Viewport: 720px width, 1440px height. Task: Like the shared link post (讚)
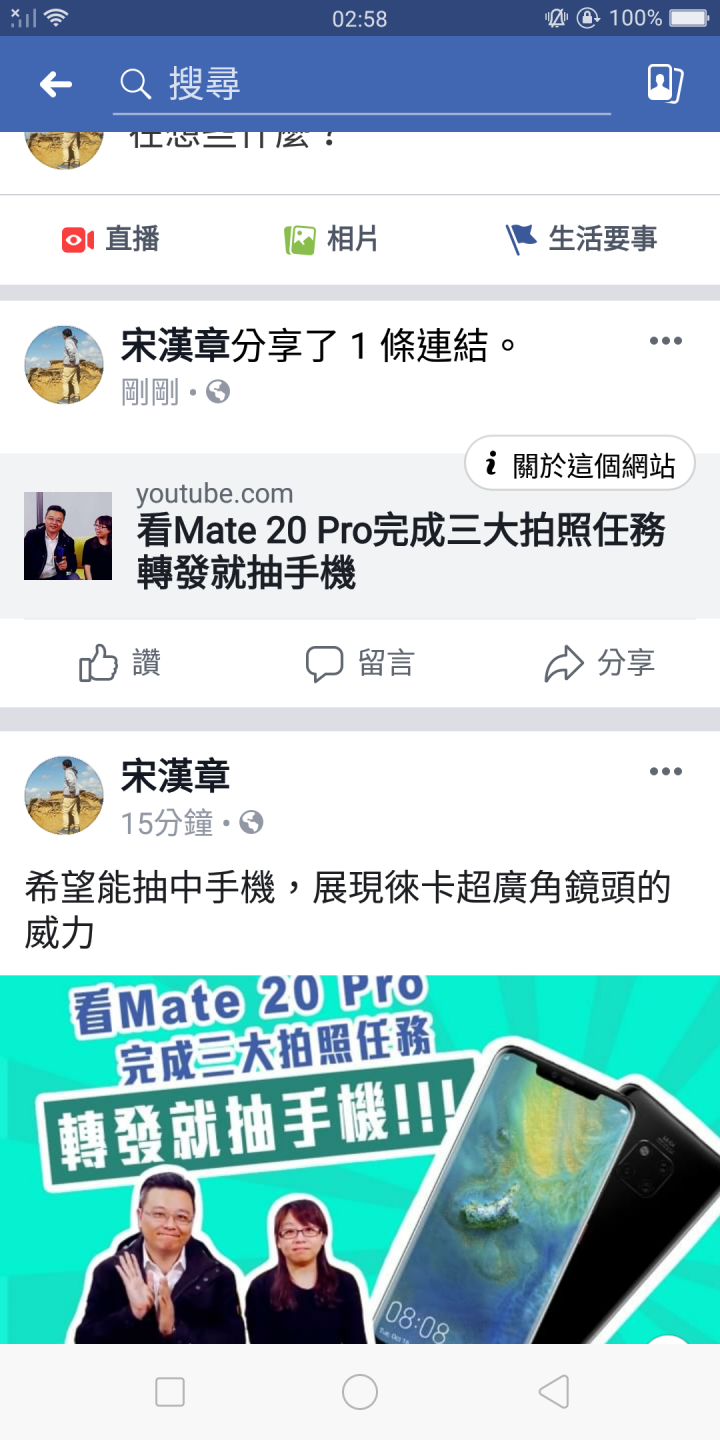[120, 663]
